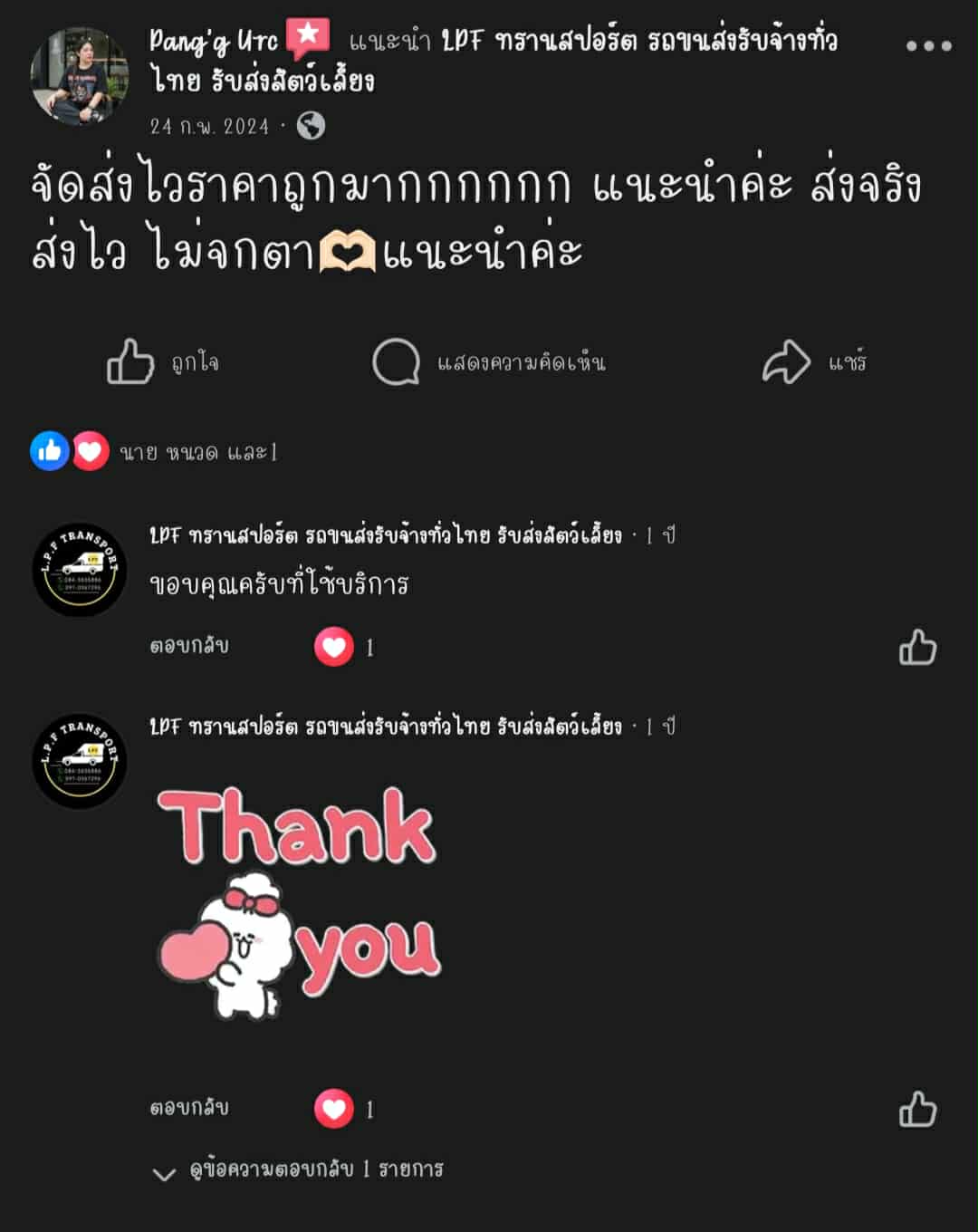Open Pang'g Urc's profile picture
978x1232 pixels.
pos(80,75)
